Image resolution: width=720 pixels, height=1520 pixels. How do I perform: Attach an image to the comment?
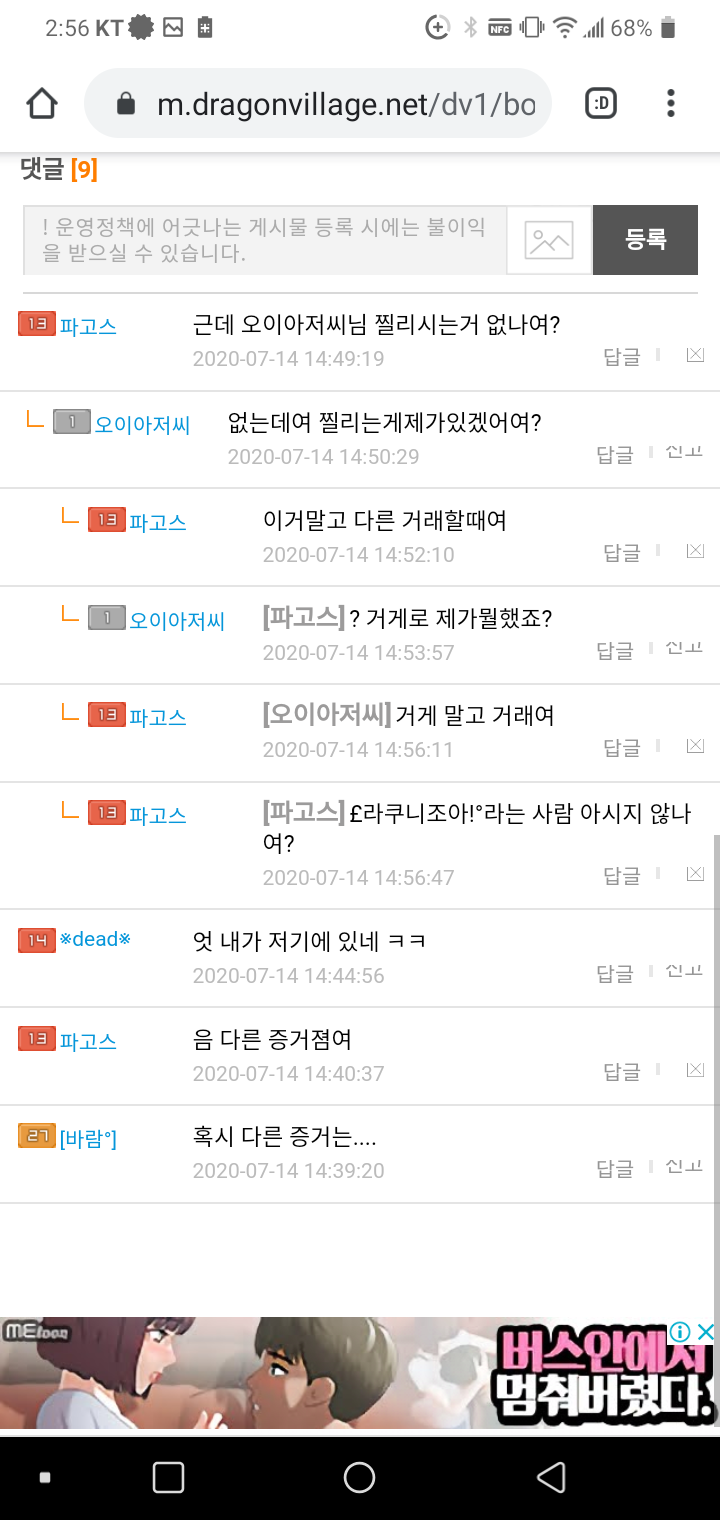coord(549,240)
